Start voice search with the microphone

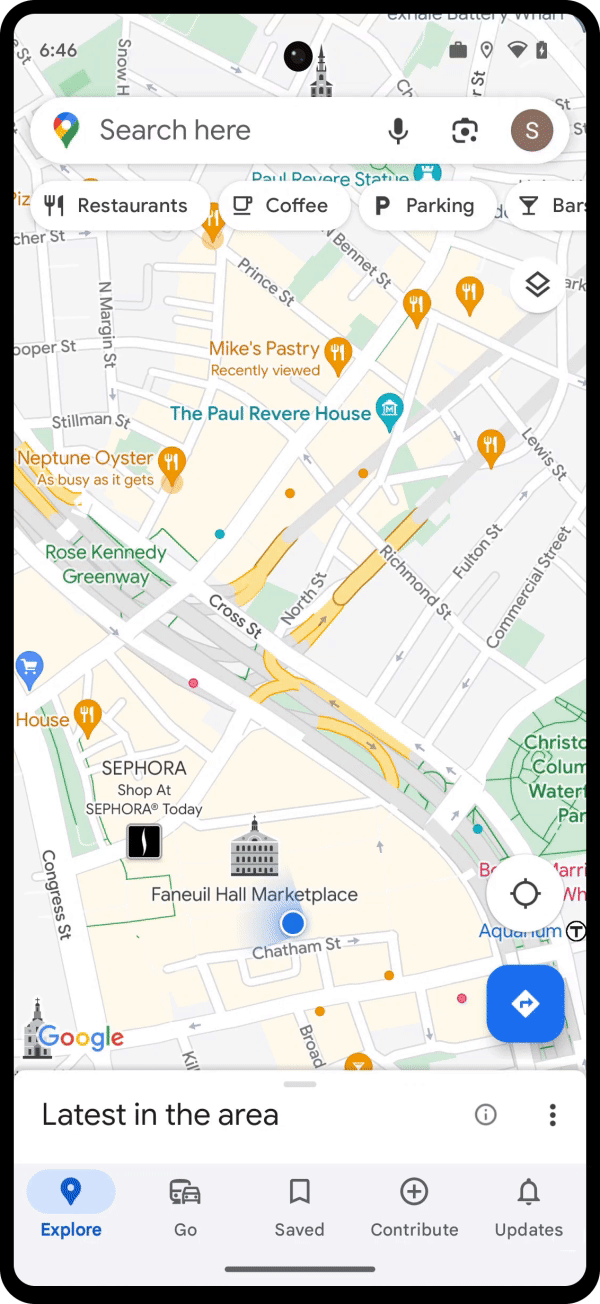(398, 131)
